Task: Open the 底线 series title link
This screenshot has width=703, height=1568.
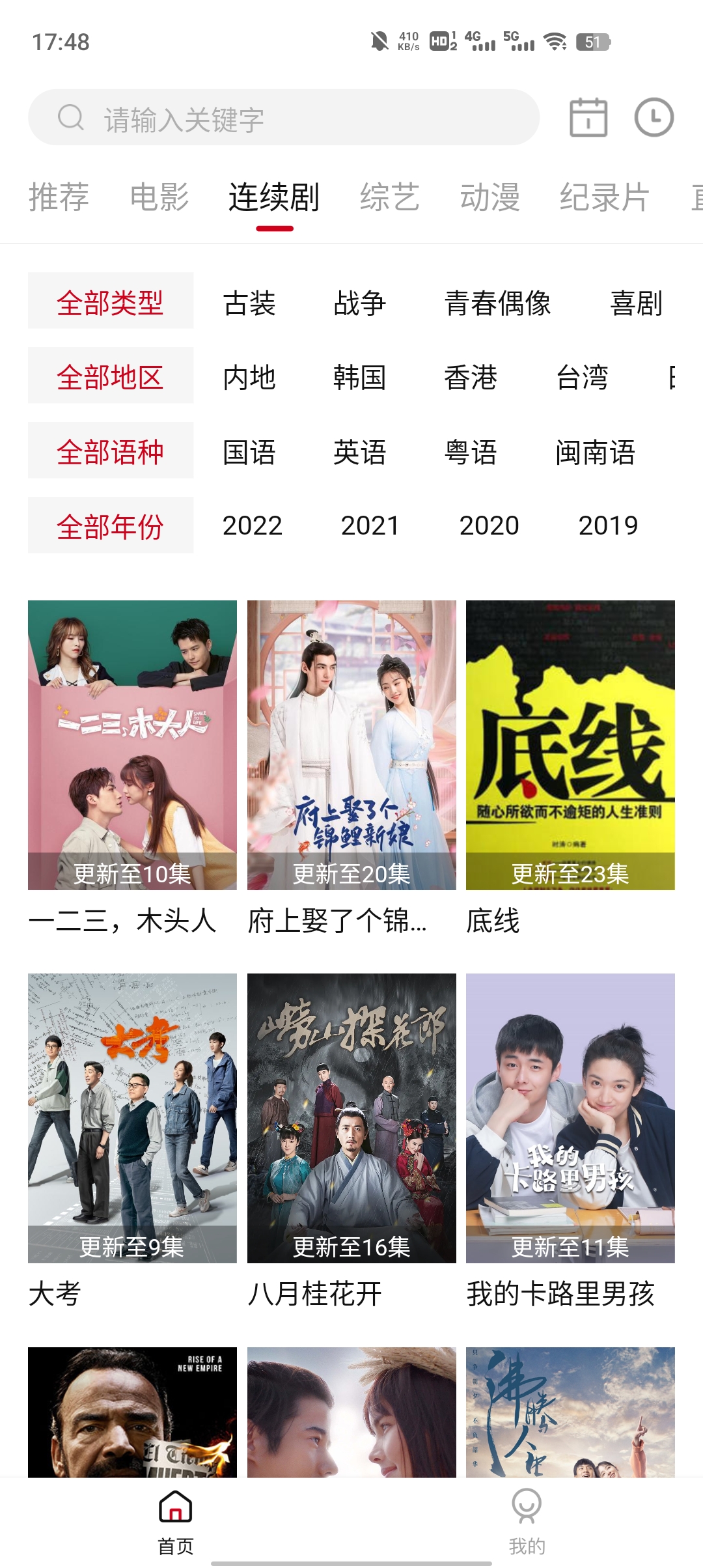Action: coord(493,921)
